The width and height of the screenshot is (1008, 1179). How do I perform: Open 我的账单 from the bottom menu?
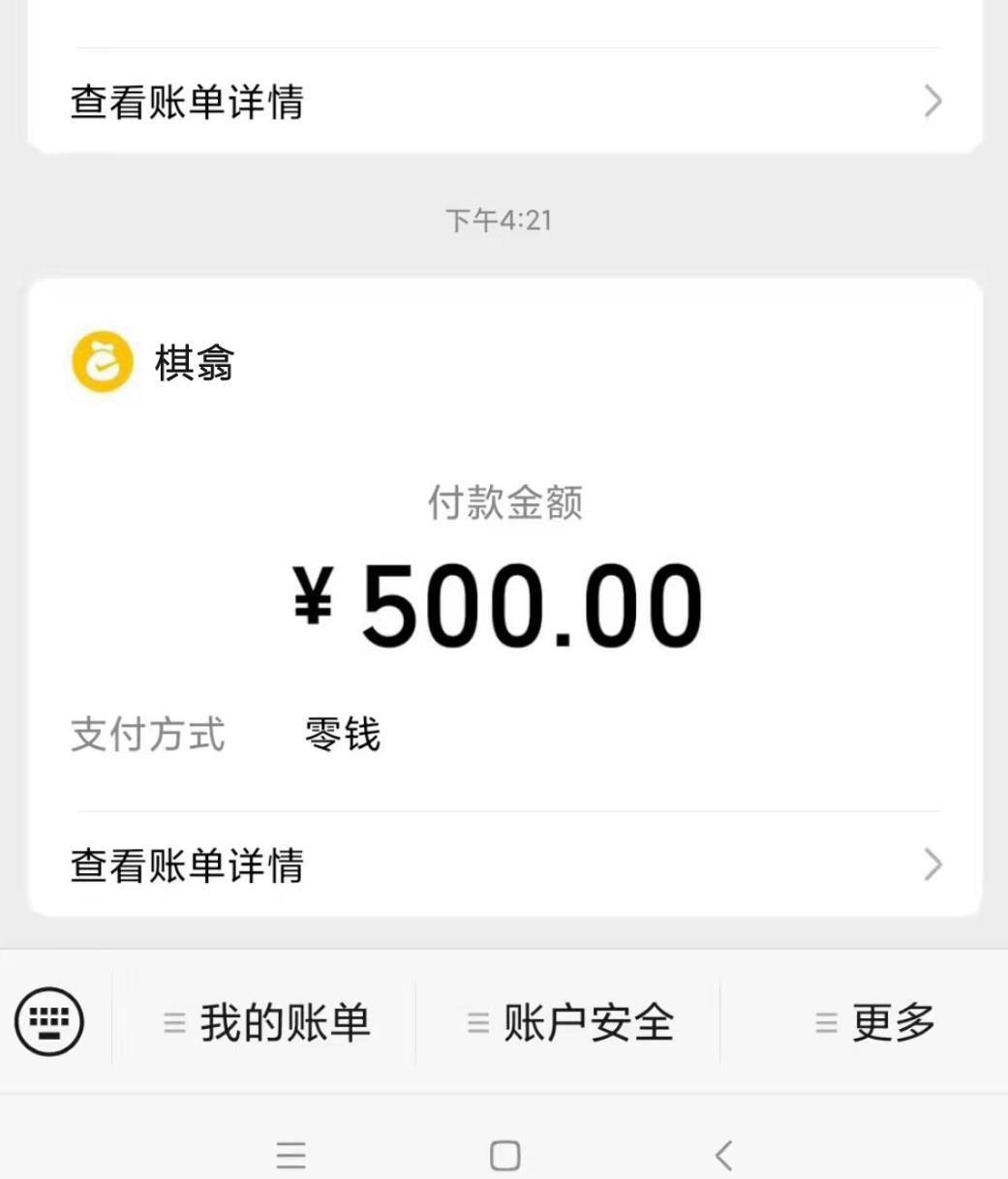click(289, 1021)
